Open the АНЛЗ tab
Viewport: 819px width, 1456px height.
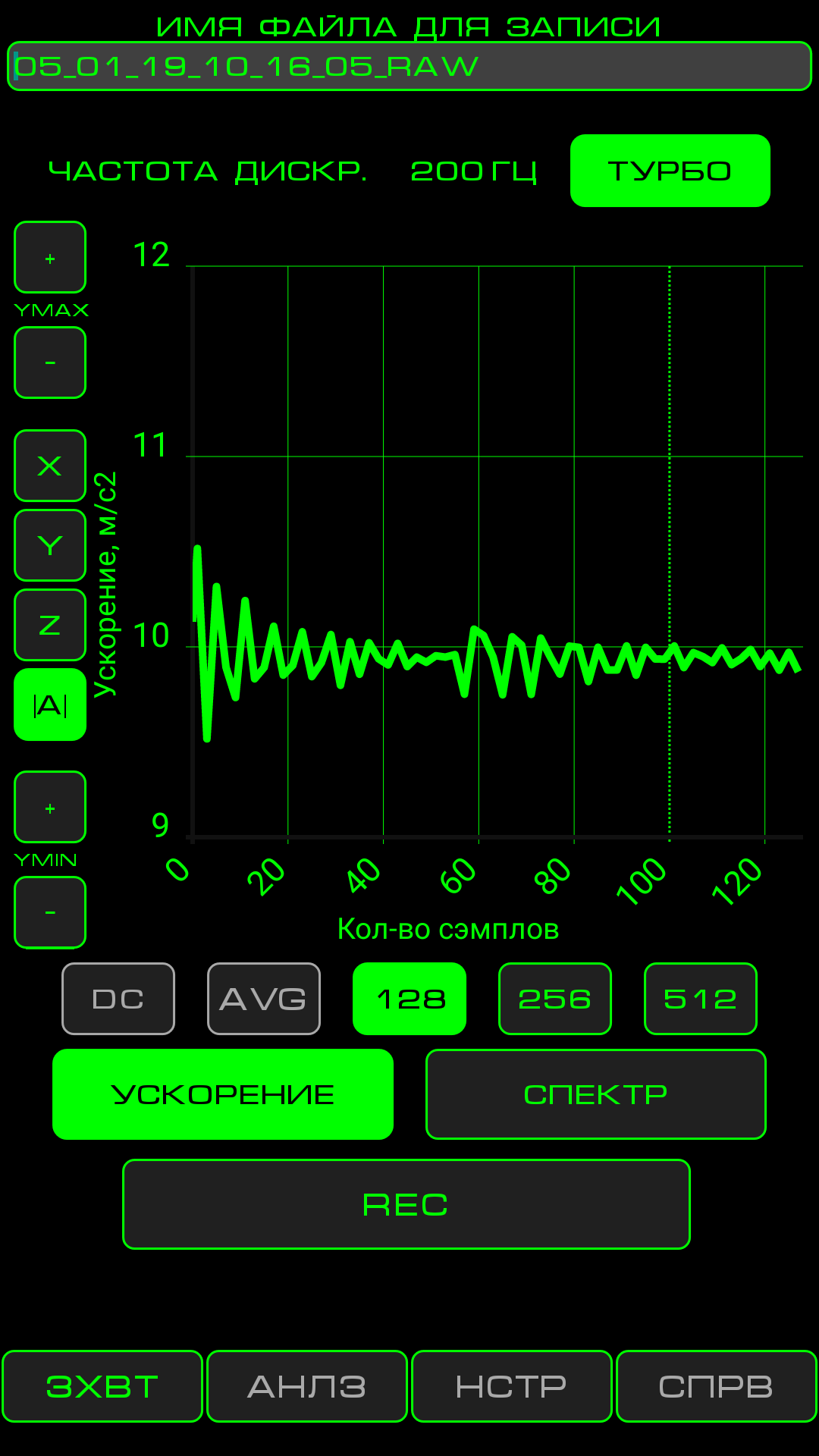click(307, 1386)
